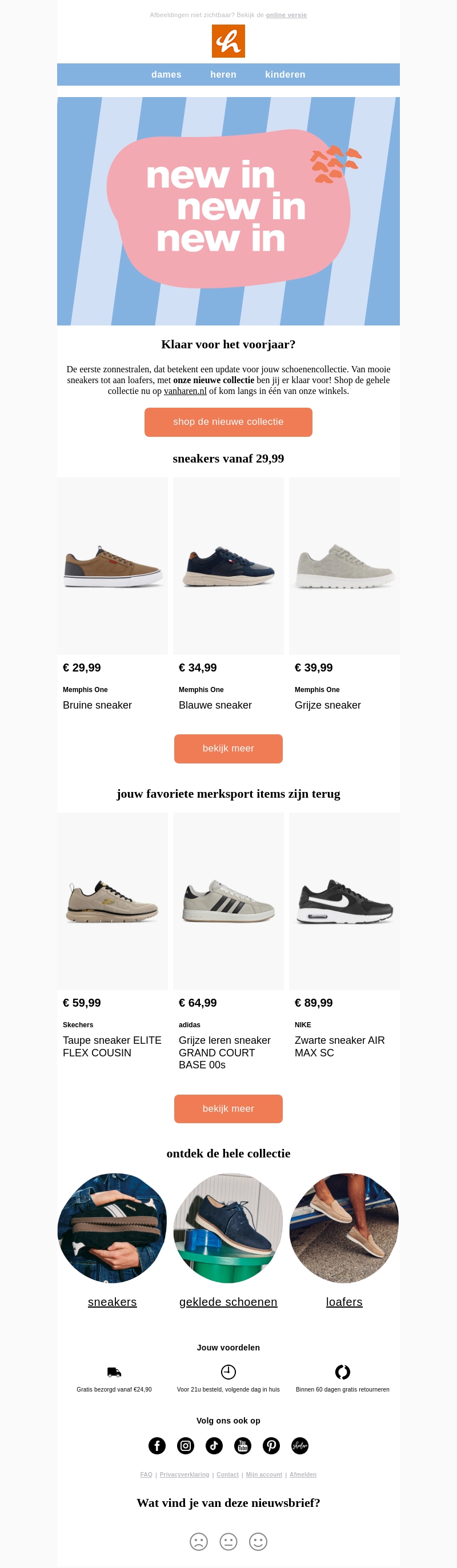Open the Pinterest profile
The width and height of the screenshot is (457, 1568).
tap(271, 1445)
